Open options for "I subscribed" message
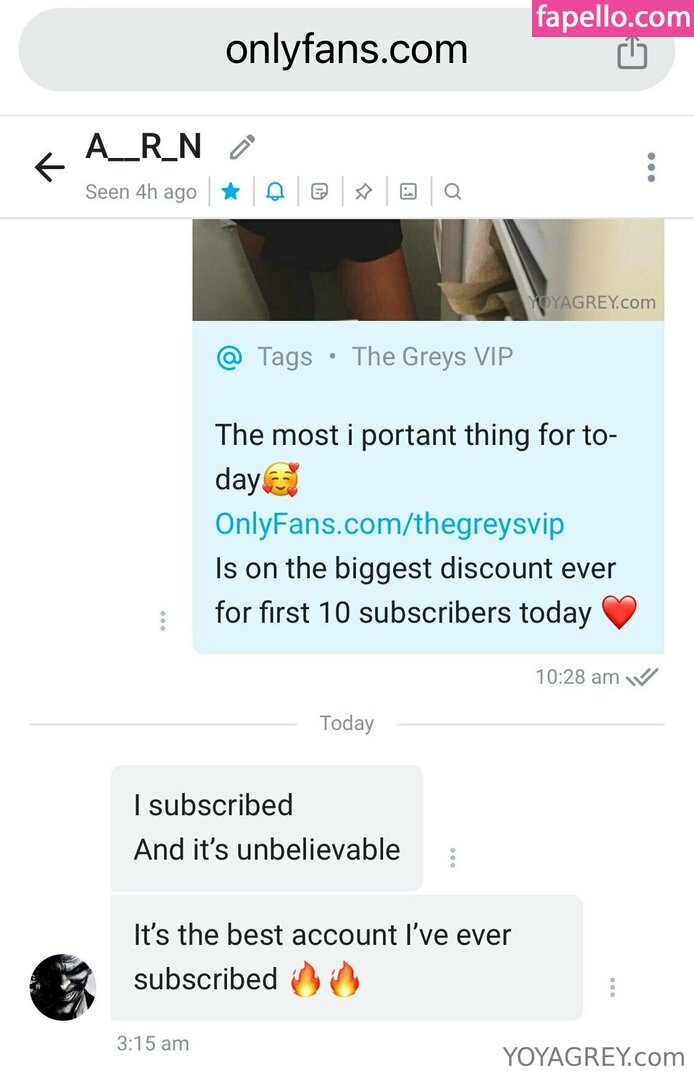Viewport: 694px width, 1080px height. (453, 858)
